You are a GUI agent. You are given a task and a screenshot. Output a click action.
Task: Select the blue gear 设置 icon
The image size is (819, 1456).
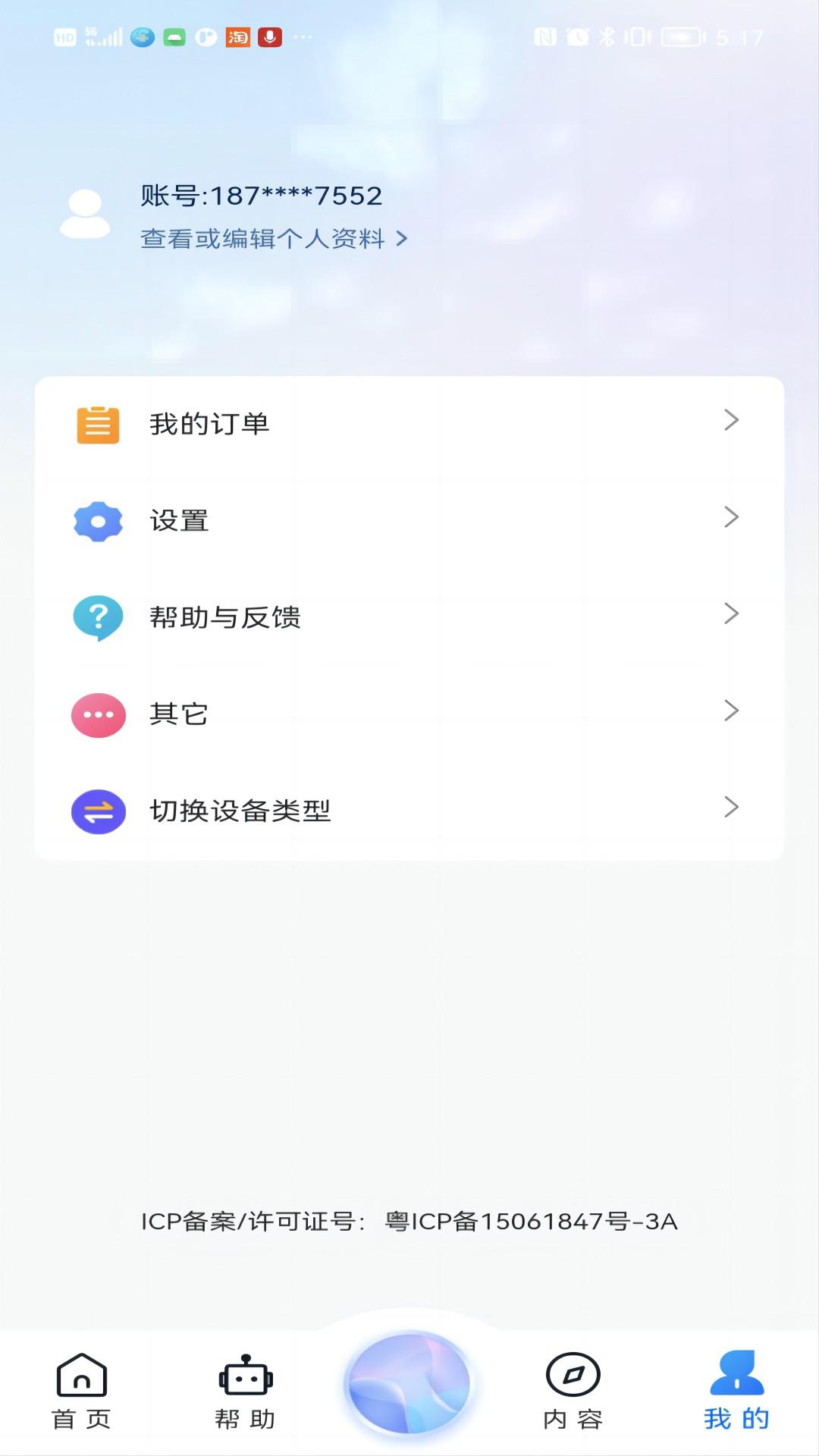point(97,521)
